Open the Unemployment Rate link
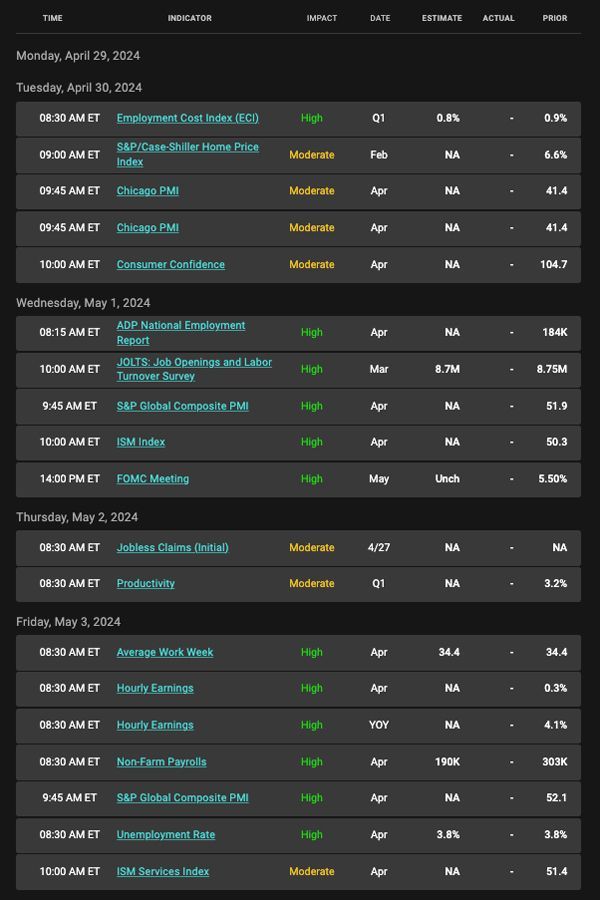The height and width of the screenshot is (900, 600). click(166, 835)
